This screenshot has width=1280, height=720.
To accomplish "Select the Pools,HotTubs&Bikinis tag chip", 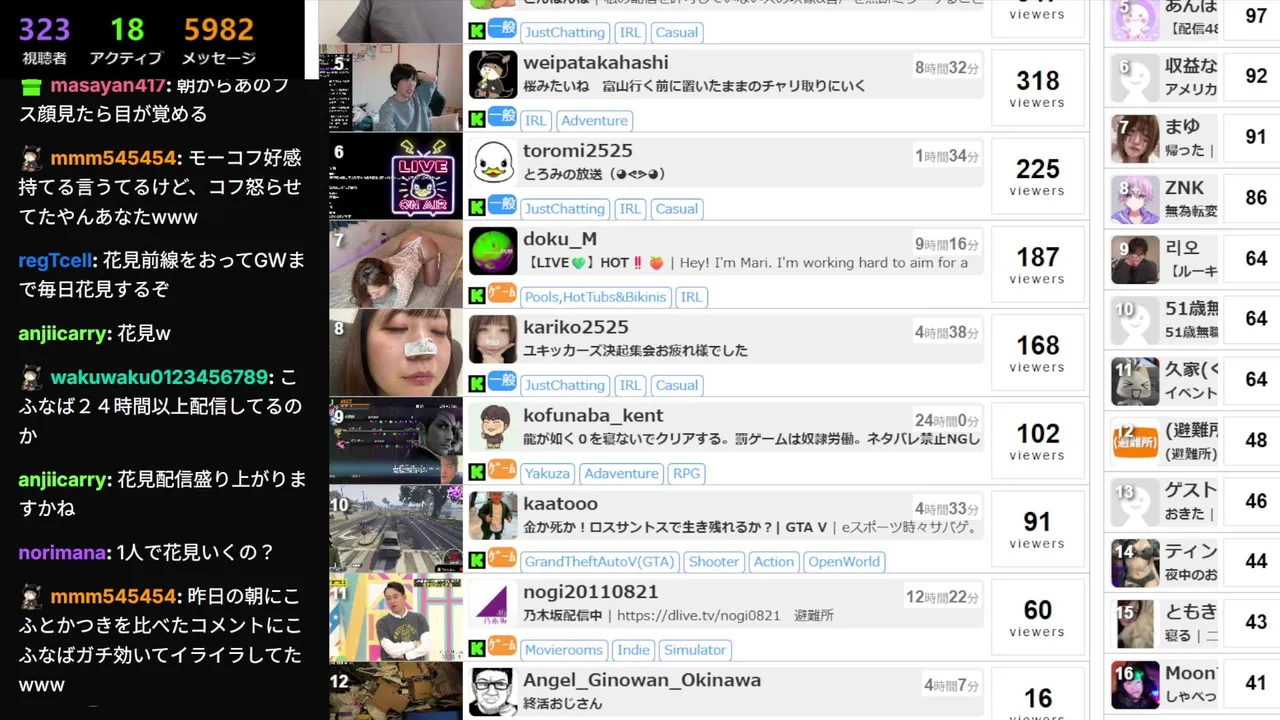I will [x=595, y=297].
